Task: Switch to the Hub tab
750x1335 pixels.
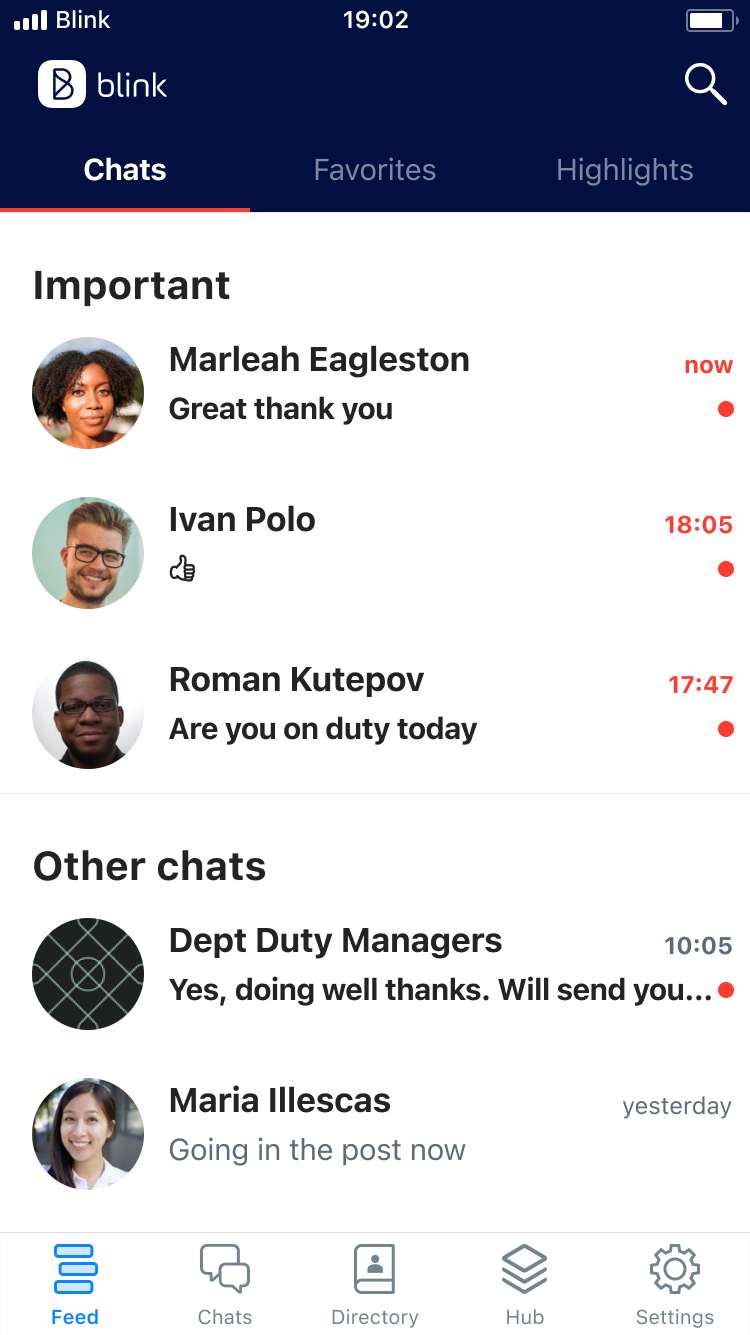Action: coord(525,1285)
